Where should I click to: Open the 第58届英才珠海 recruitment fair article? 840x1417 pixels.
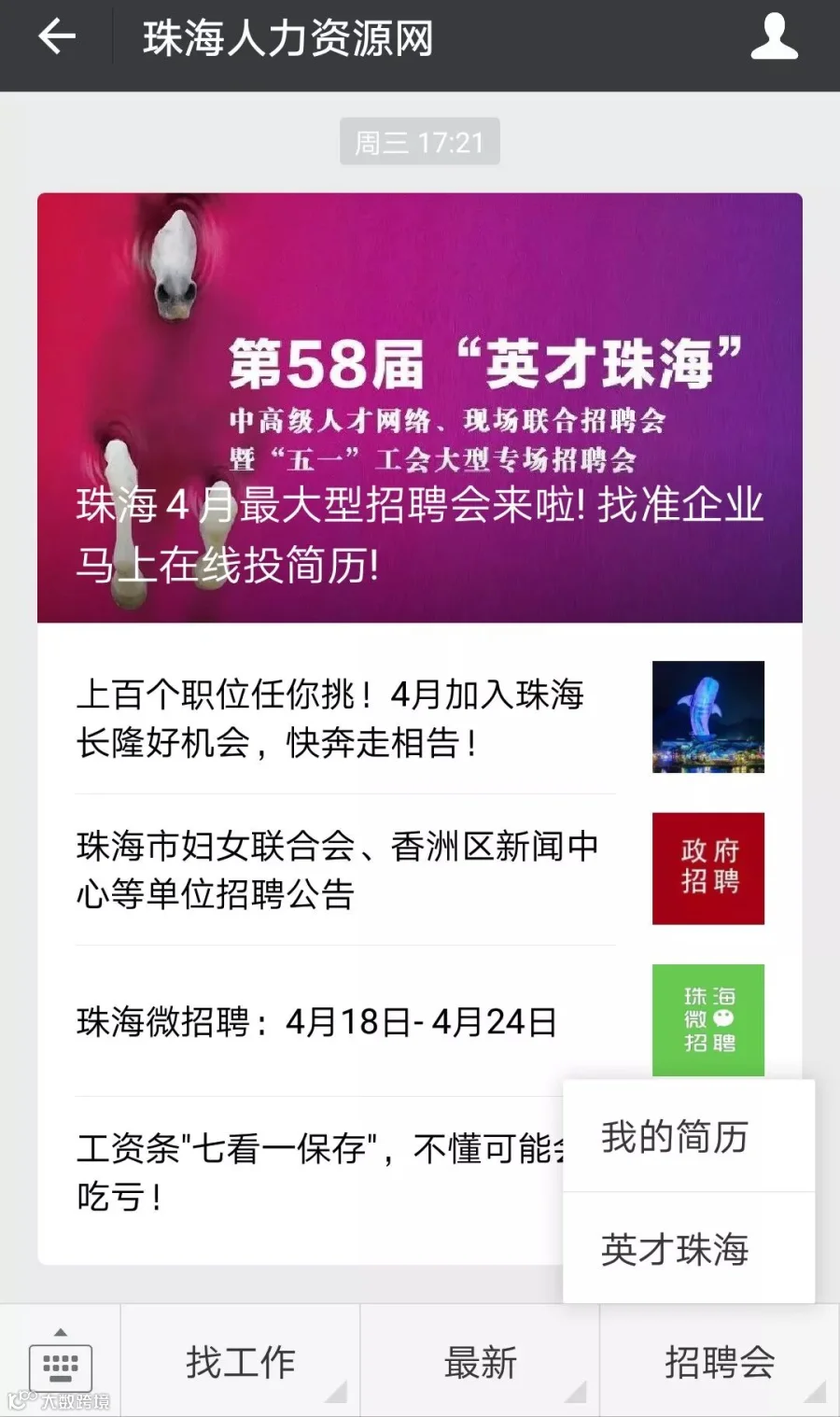[x=420, y=408]
